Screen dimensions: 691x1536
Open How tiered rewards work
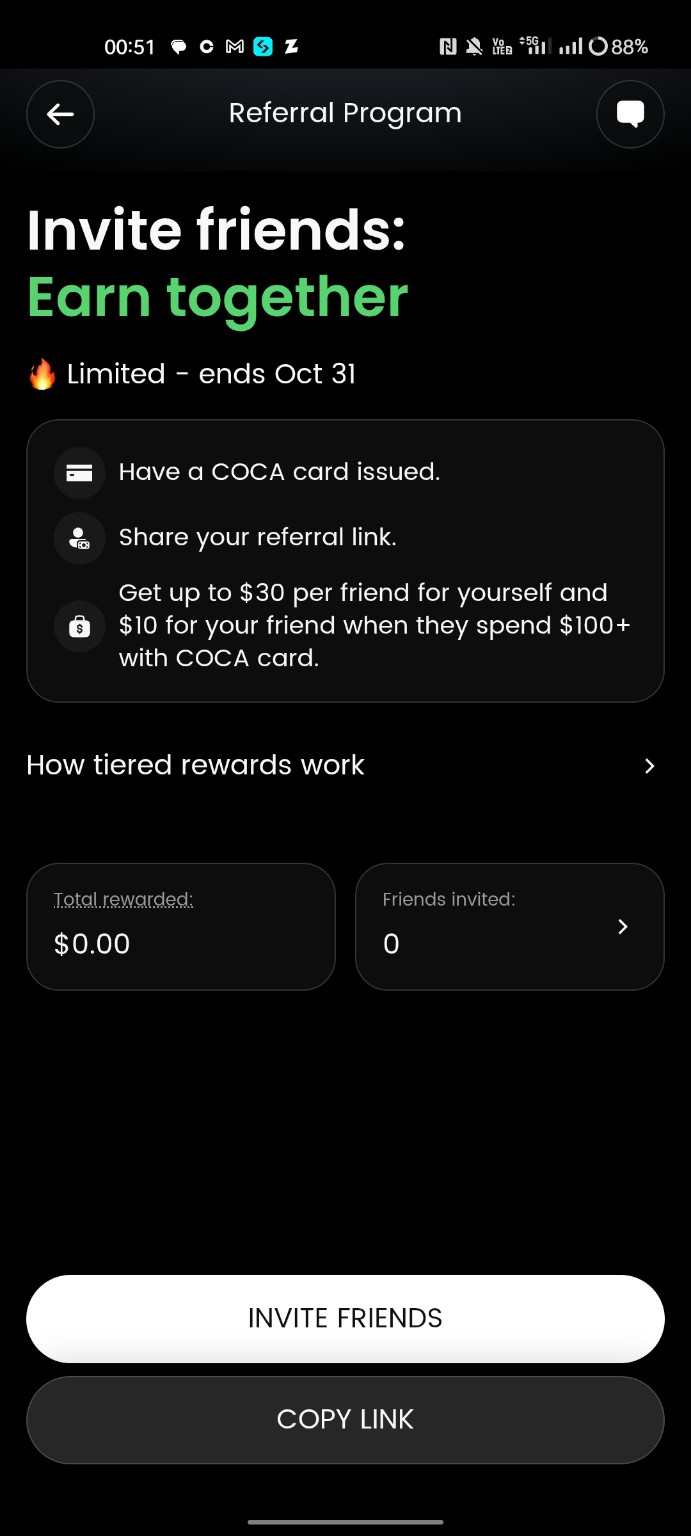pyautogui.click(x=345, y=766)
